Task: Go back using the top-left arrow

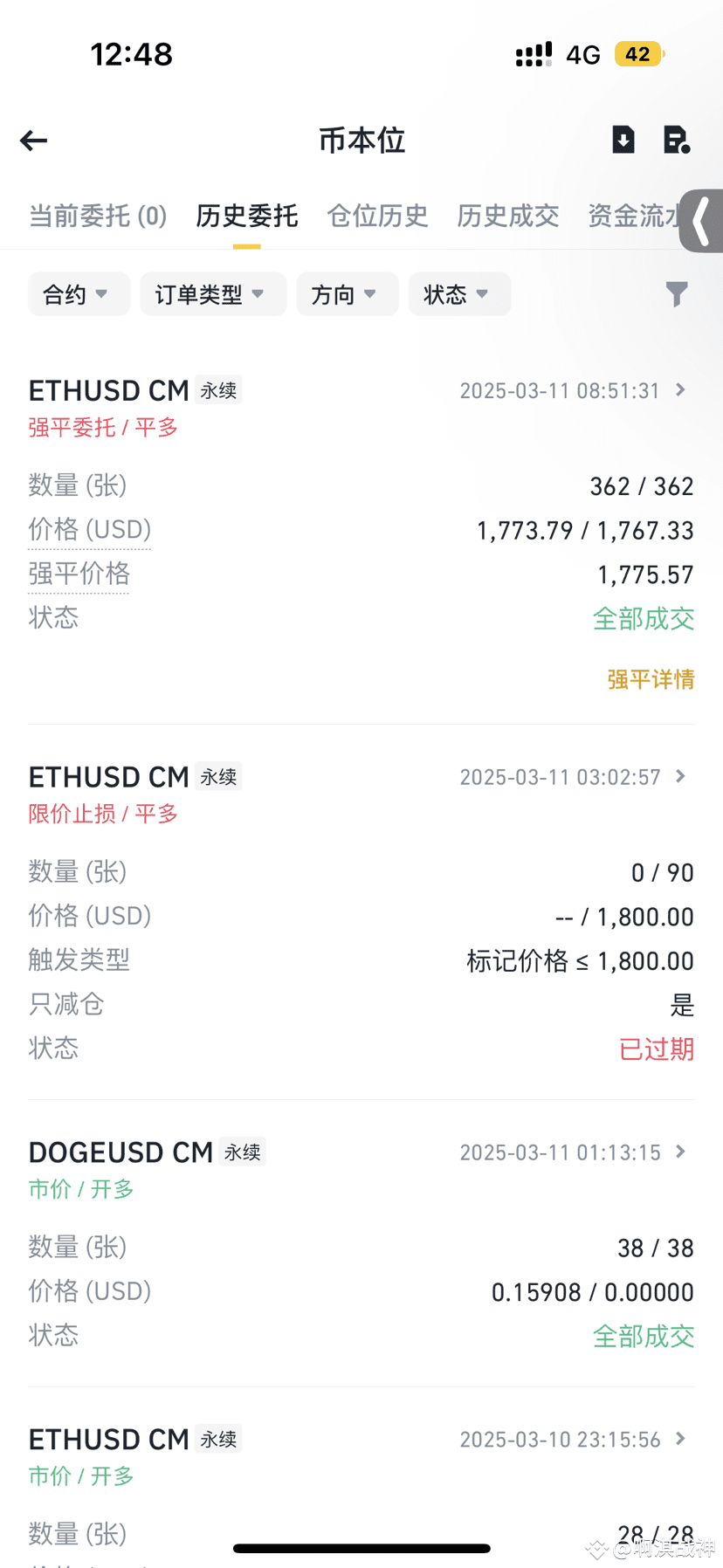Action: 34,141
